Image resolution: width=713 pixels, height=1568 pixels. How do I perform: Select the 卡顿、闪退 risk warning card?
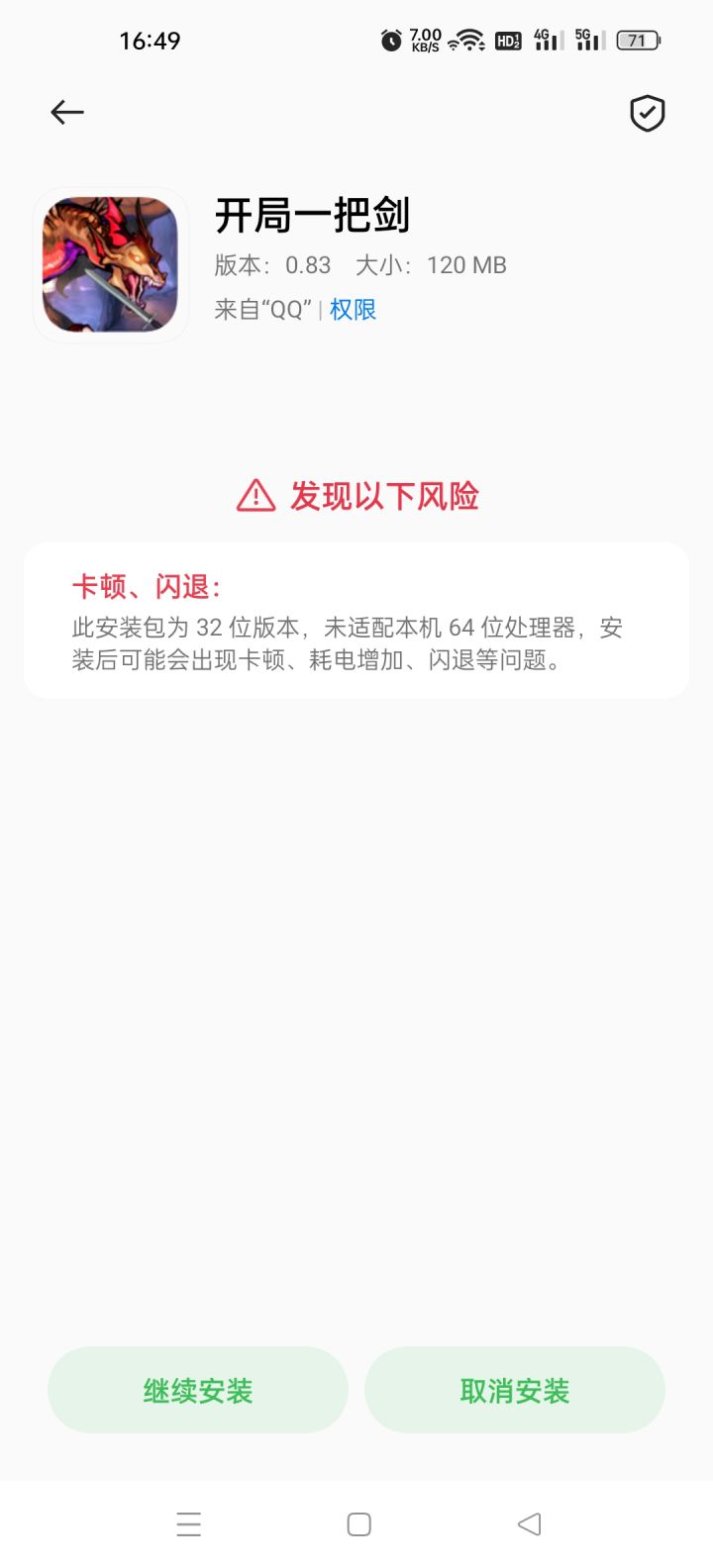pos(356,619)
